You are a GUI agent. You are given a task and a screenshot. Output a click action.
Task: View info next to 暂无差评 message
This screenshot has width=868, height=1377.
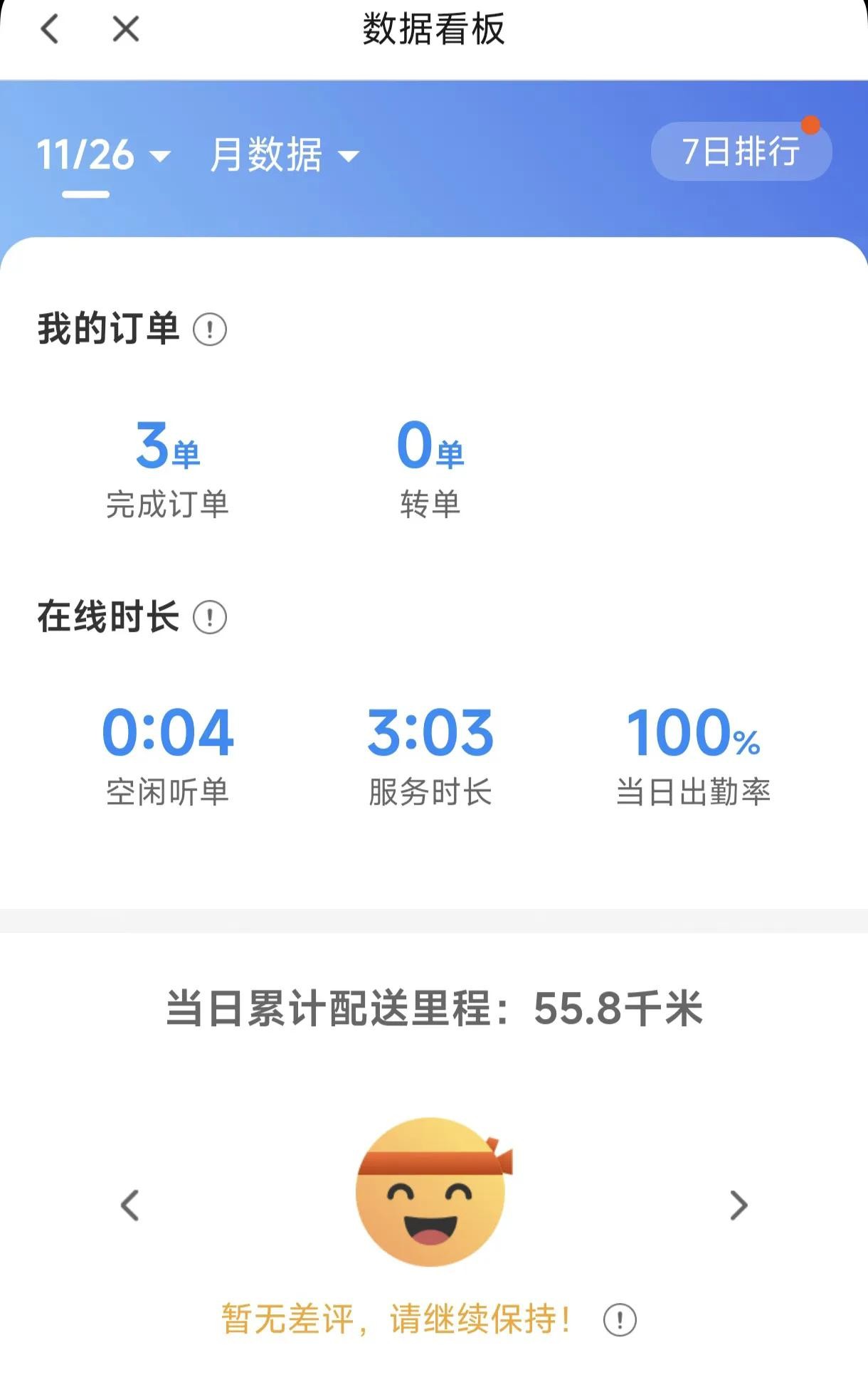point(620,1320)
